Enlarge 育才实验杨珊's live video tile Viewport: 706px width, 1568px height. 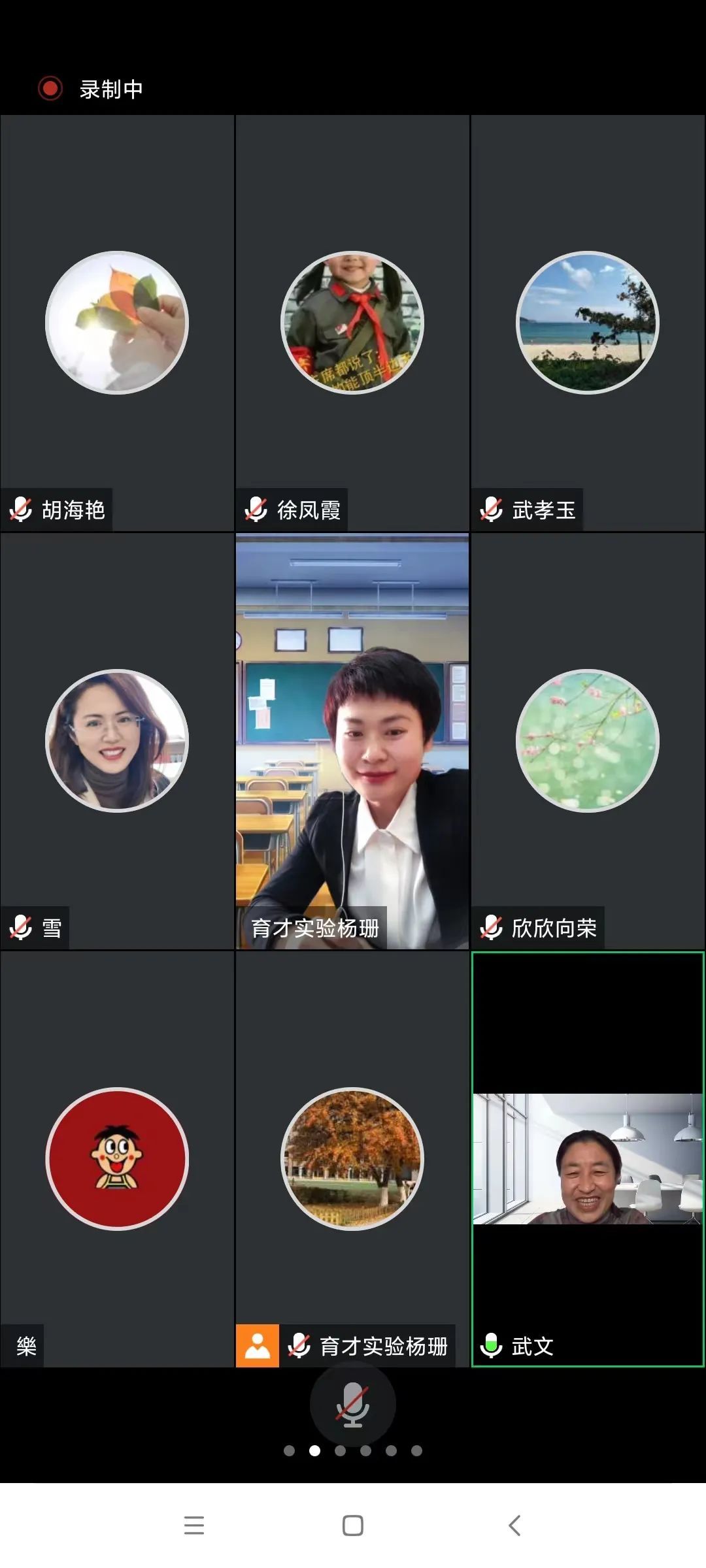[352, 741]
